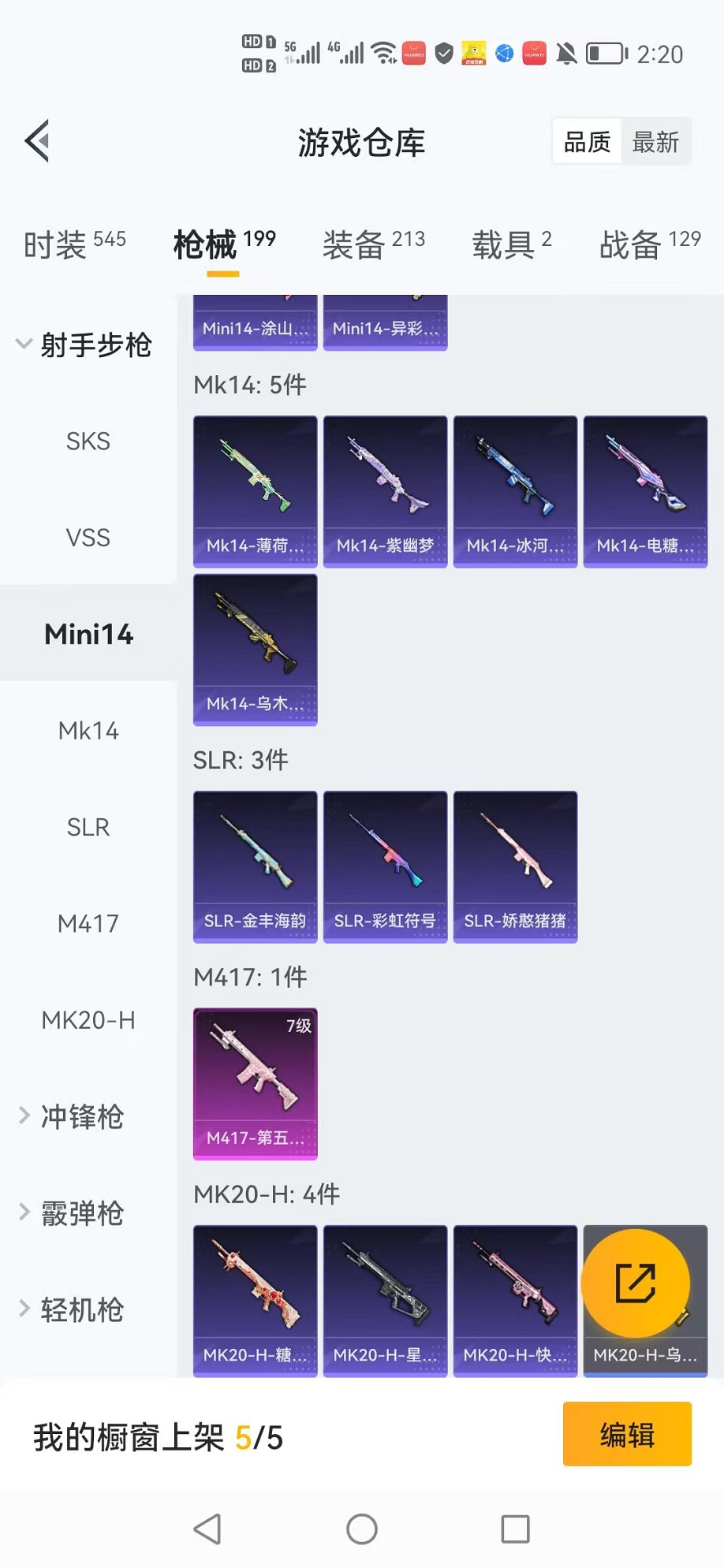This screenshot has height=1568, width=724.
Task: Switch to the 装备 tab
Action: coord(373,244)
